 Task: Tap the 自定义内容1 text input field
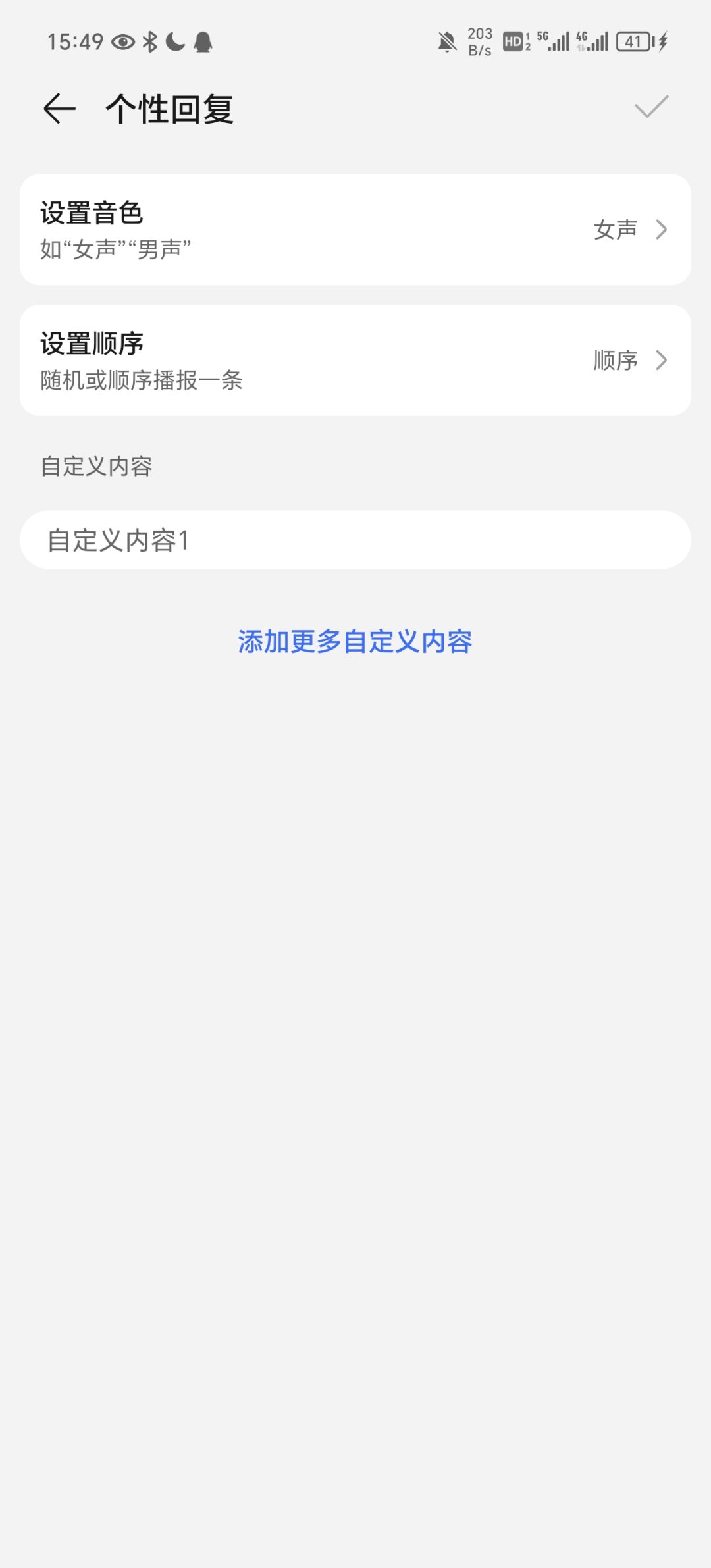click(355, 539)
